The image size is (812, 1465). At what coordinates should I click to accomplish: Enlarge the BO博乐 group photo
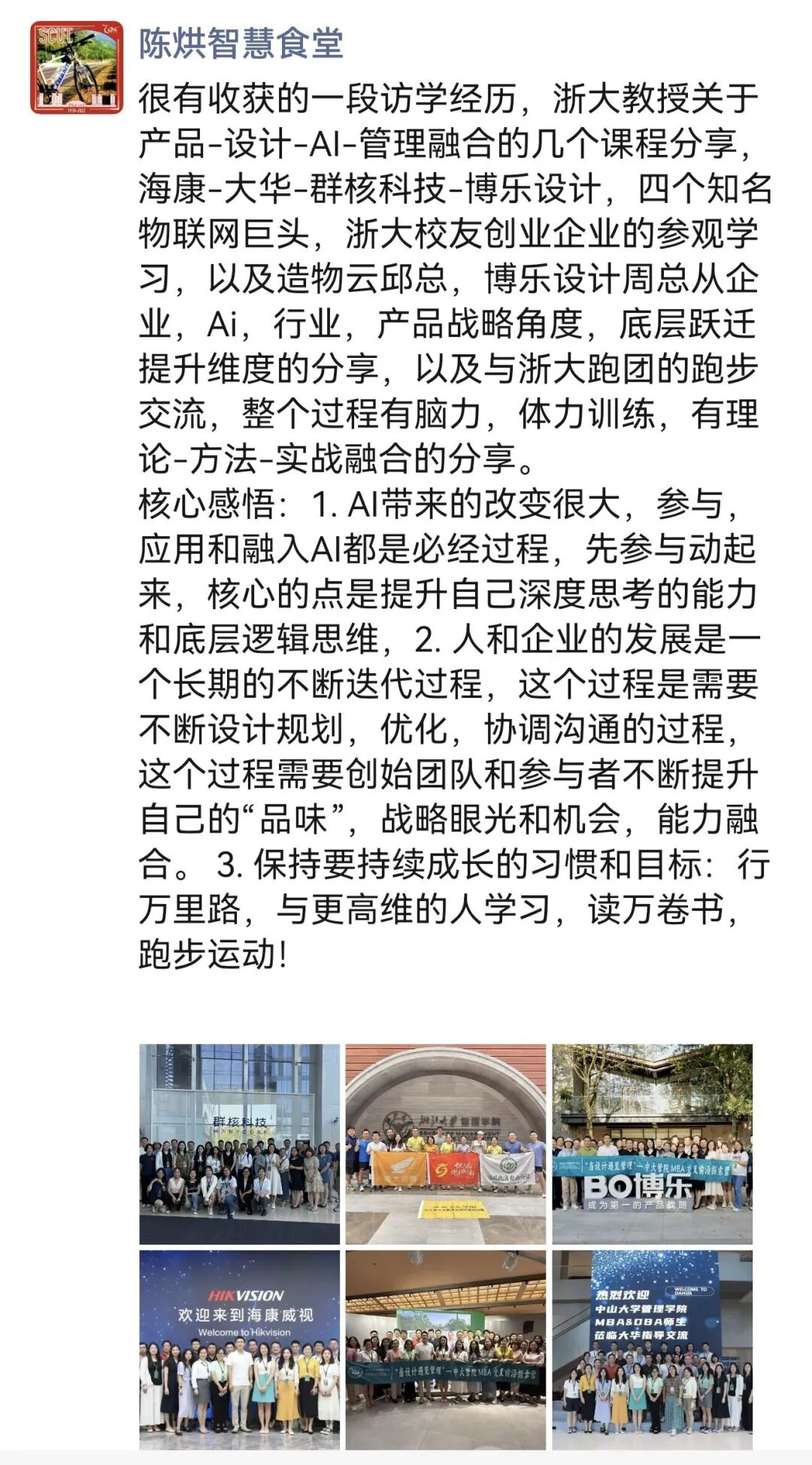tap(653, 1143)
